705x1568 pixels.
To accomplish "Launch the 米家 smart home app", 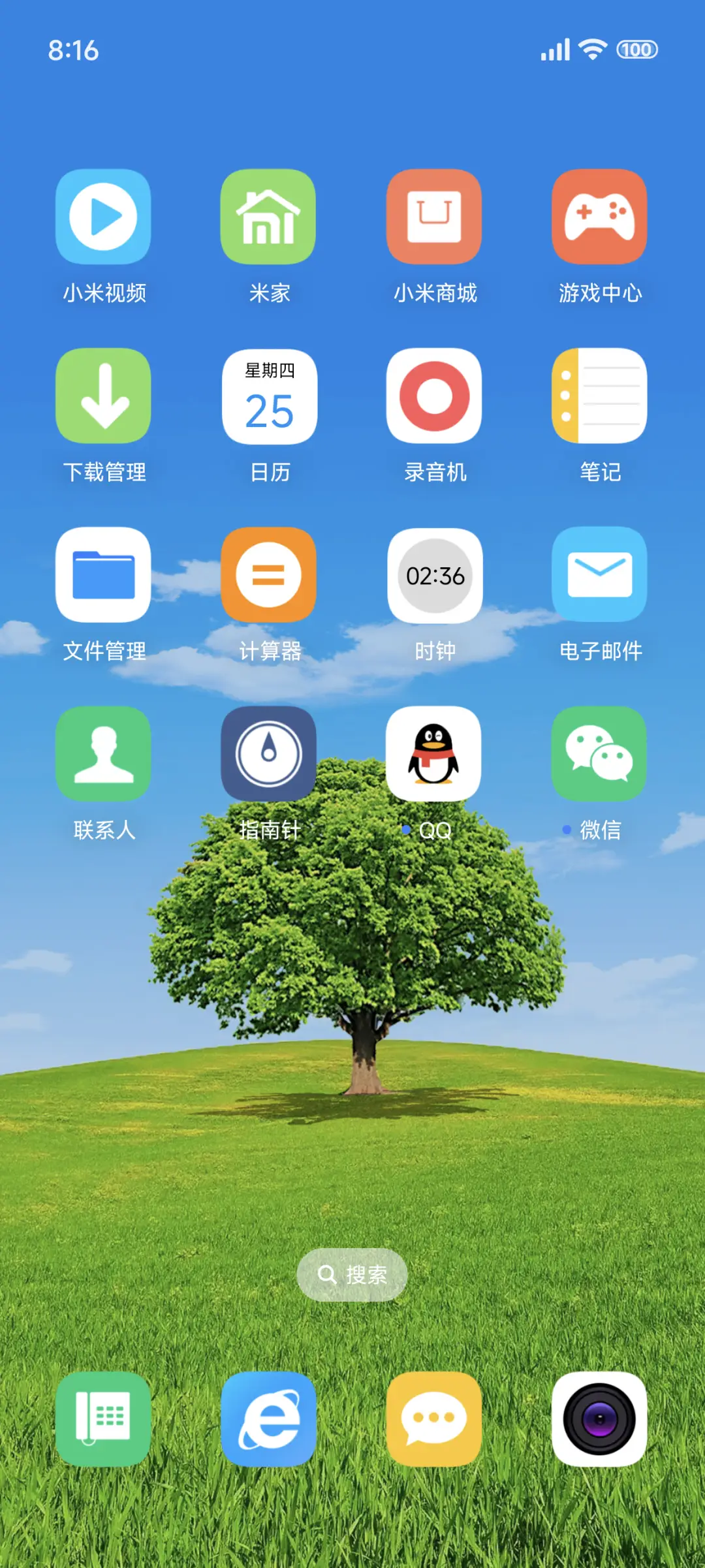I will pos(269,217).
